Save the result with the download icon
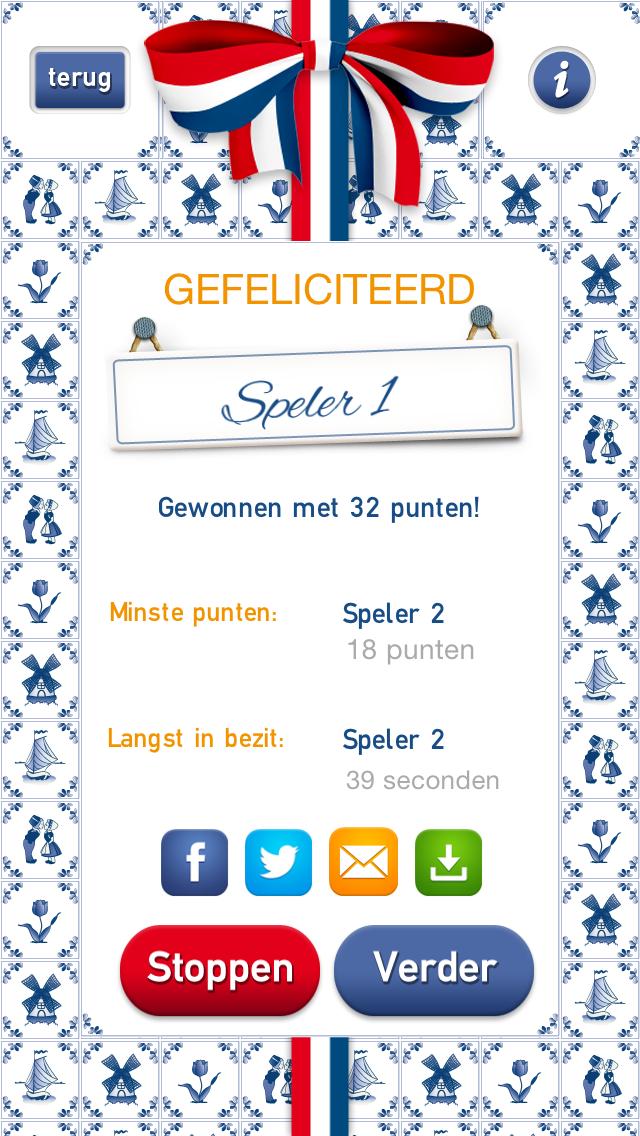The height and width of the screenshot is (1136, 640). pos(448,862)
